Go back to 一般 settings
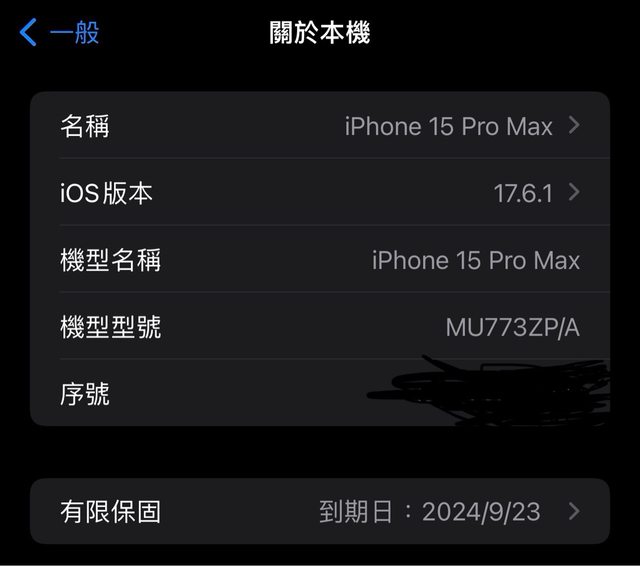The height and width of the screenshot is (566, 640). [x=60, y=33]
